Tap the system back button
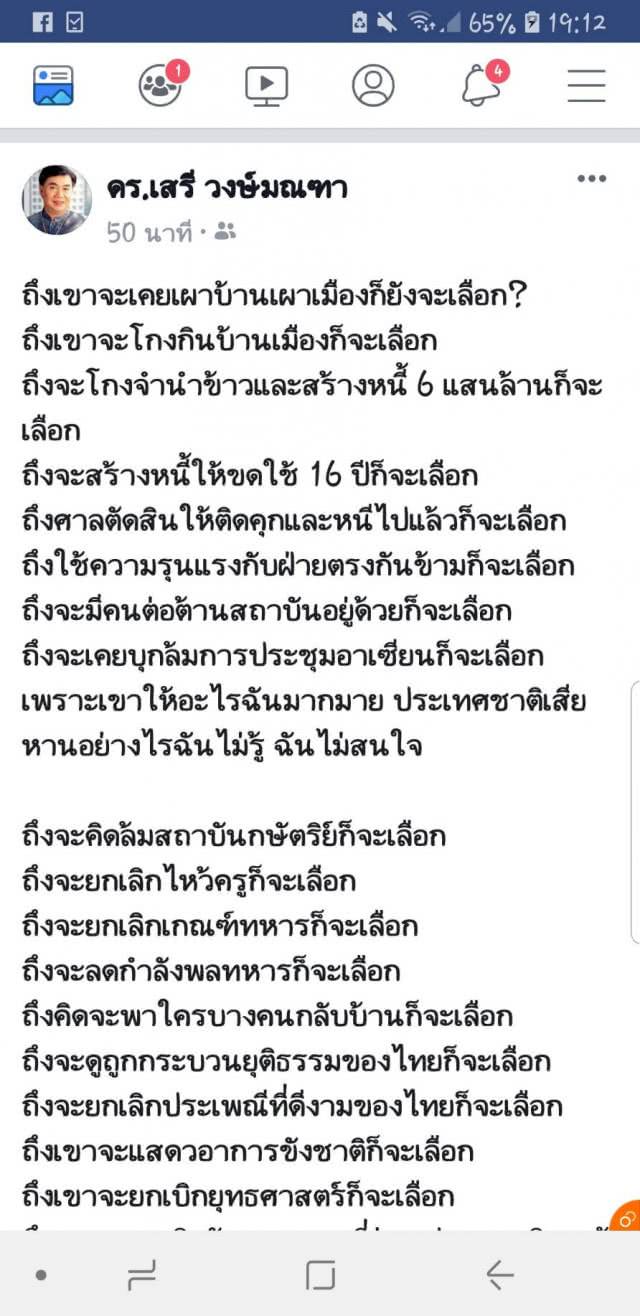 tap(499, 1274)
